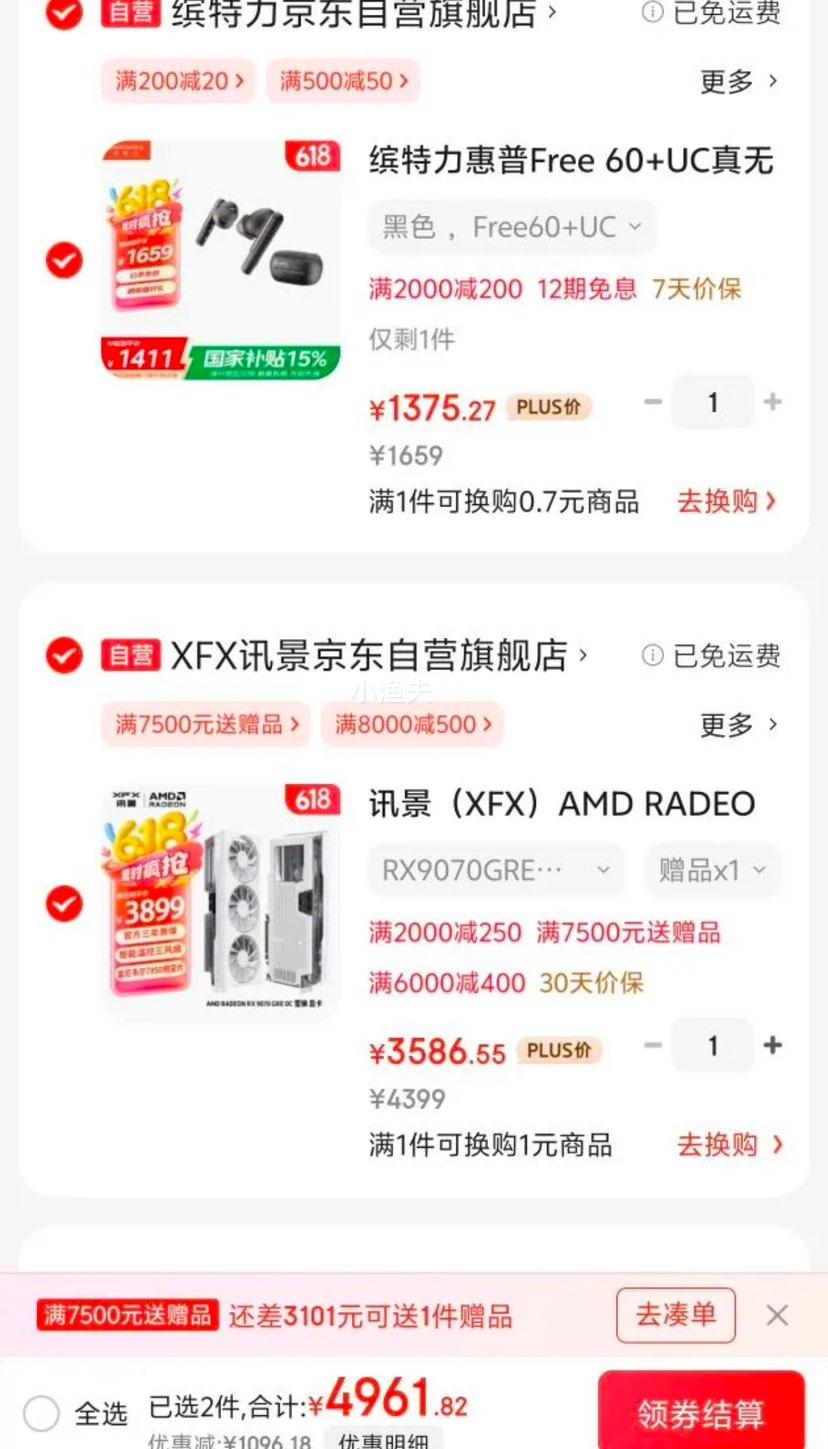Image resolution: width=828 pixels, height=1449 pixels.
Task: Tap 去换购 for the 1元 offer
Action: point(727,1145)
